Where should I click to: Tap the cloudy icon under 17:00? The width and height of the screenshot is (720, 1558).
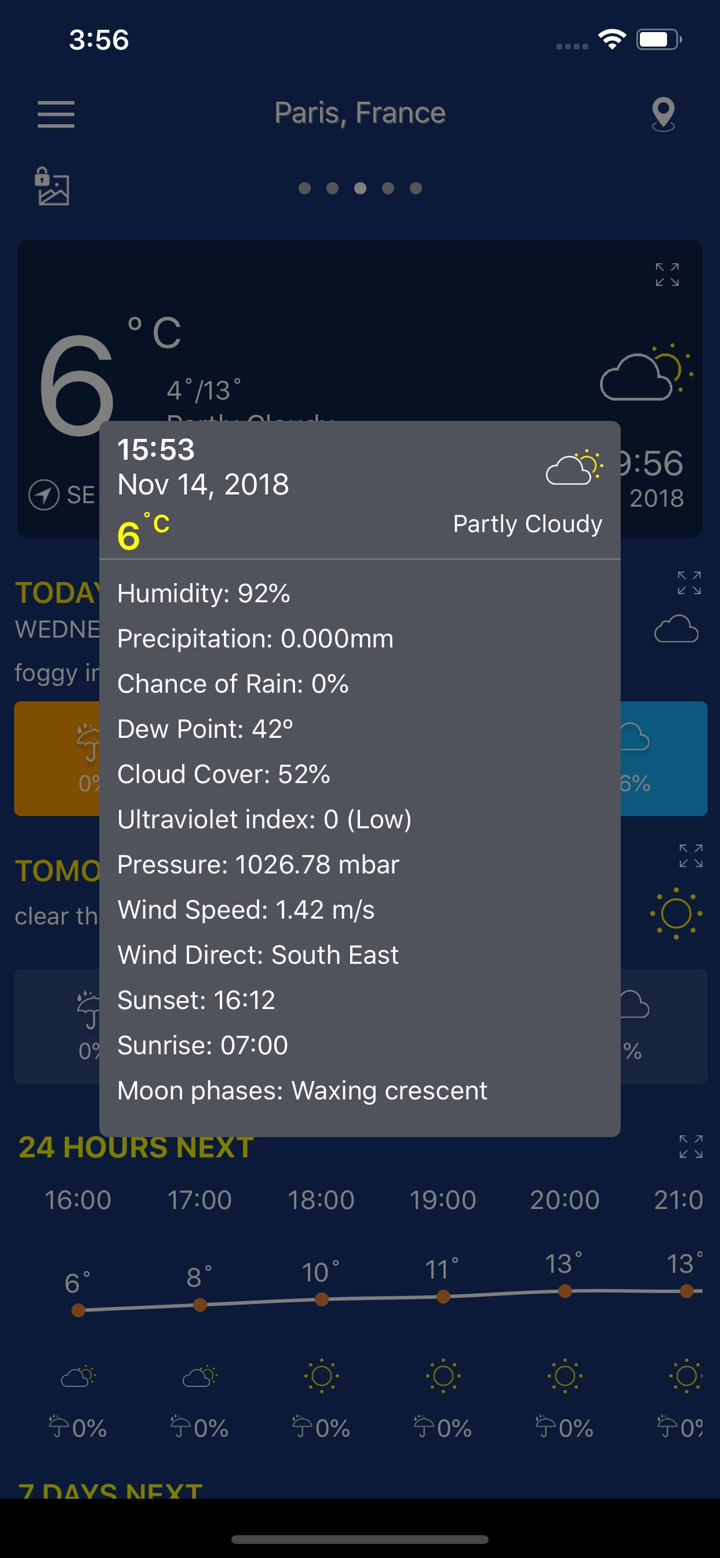(x=199, y=1376)
